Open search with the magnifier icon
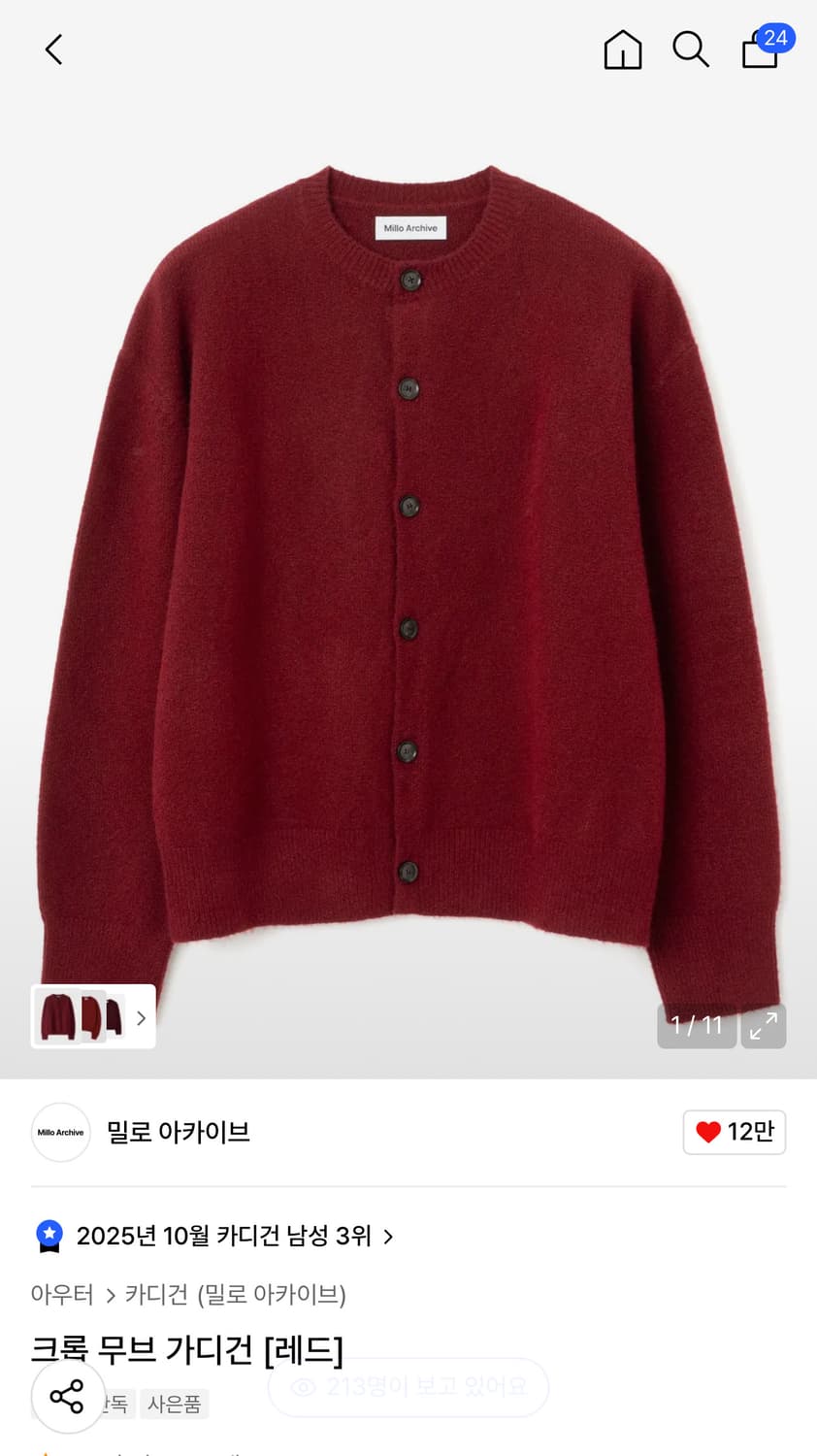This screenshot has height=1456, width=817. coord(690,50)
